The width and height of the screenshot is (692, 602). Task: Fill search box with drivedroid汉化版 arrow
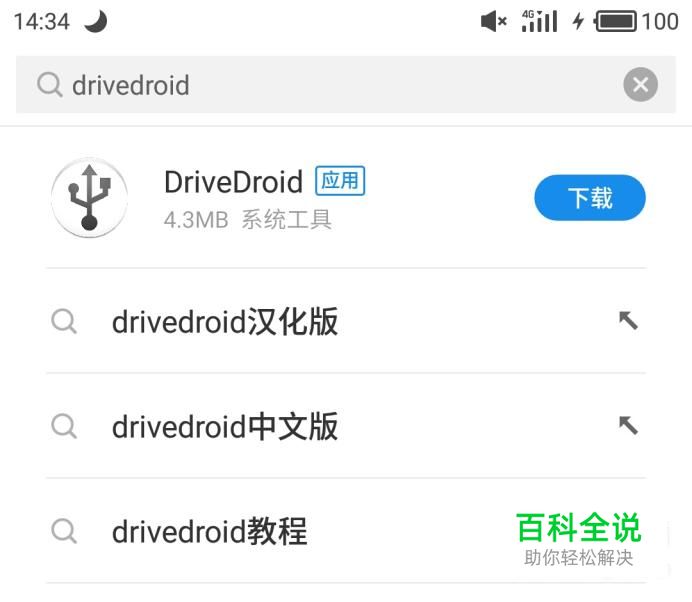pos(627,321)
